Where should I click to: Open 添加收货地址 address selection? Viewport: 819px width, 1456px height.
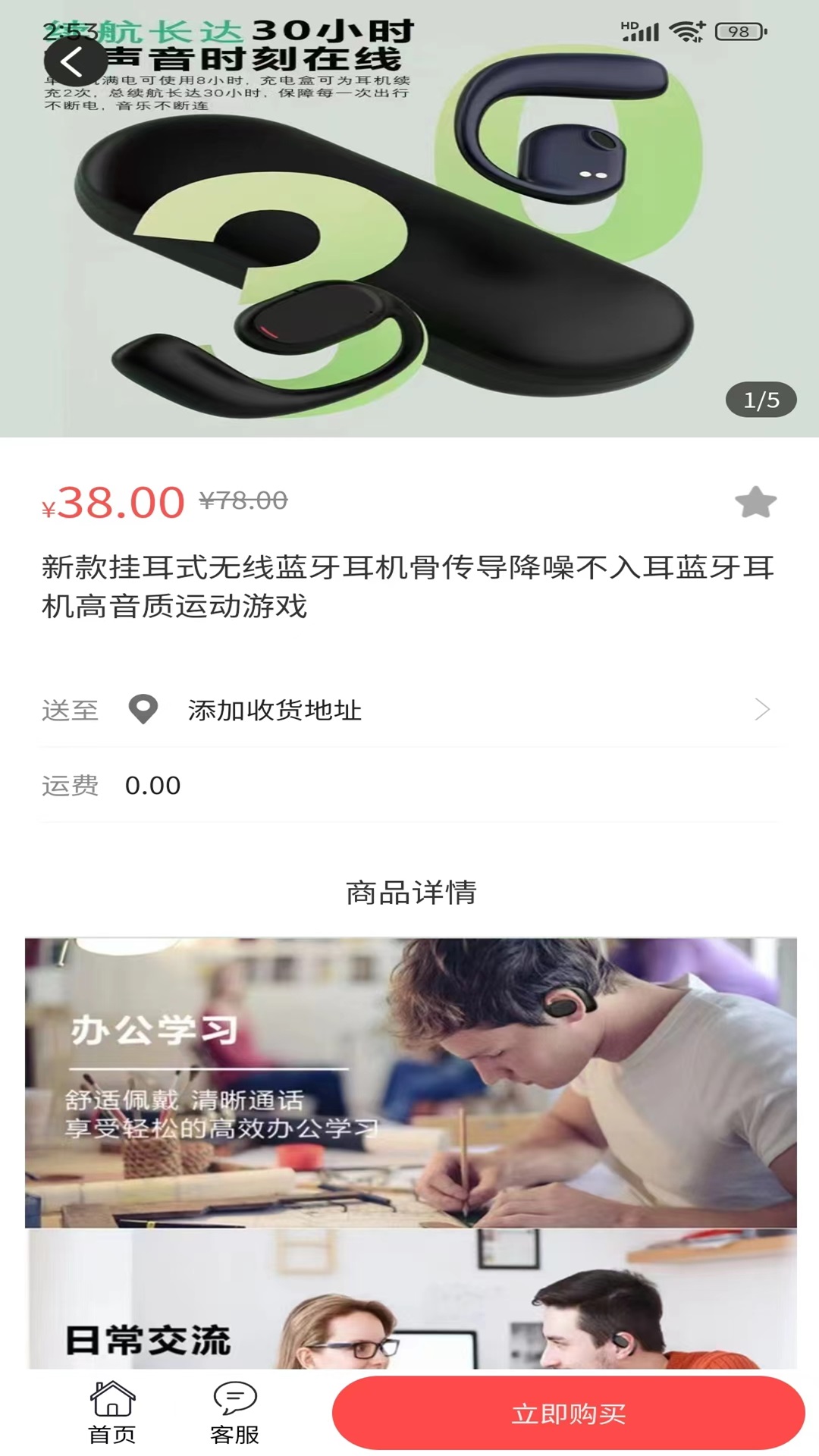tap(273, 710)
